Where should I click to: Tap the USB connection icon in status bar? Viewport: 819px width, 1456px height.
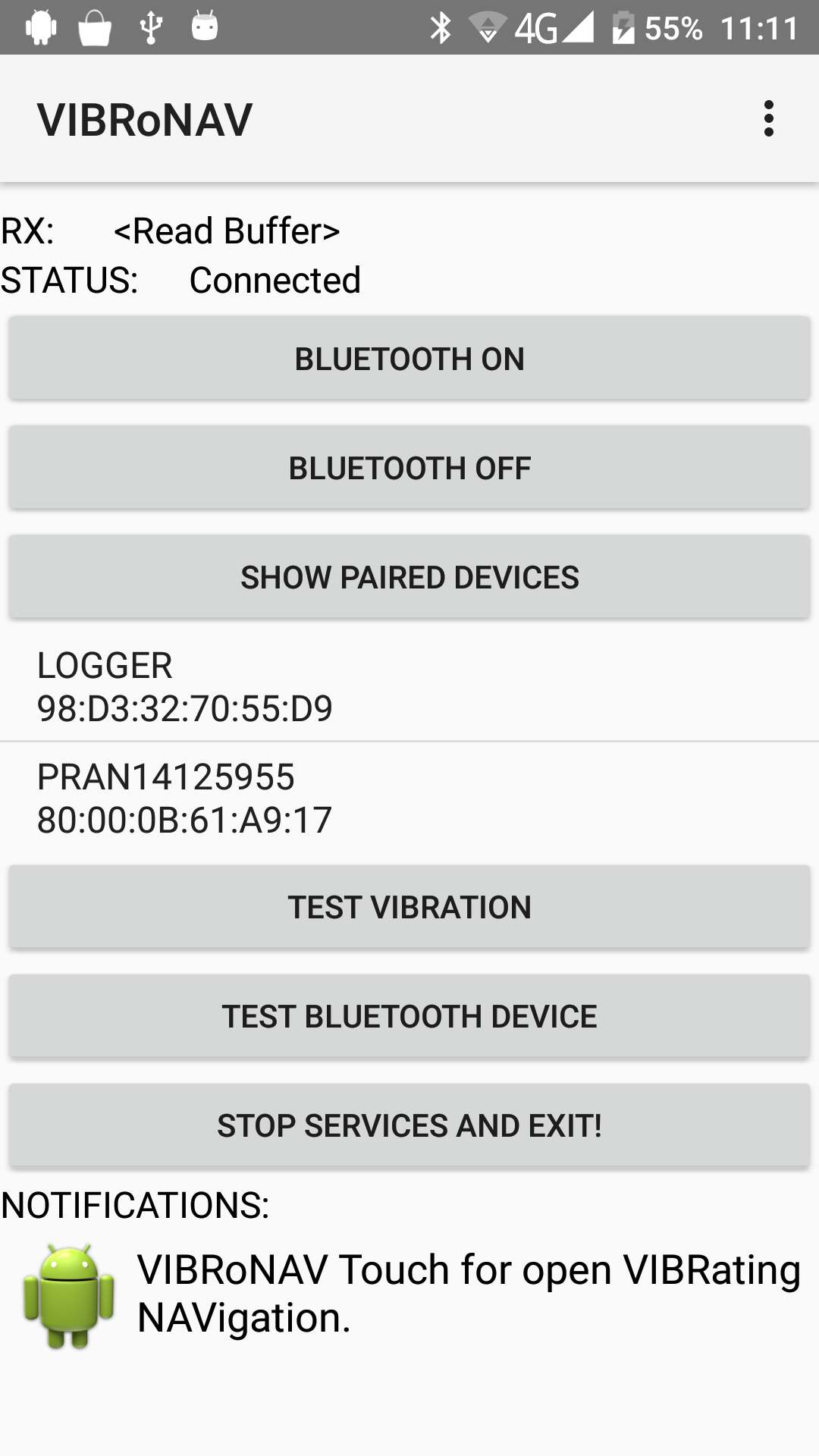click(150, 27)
